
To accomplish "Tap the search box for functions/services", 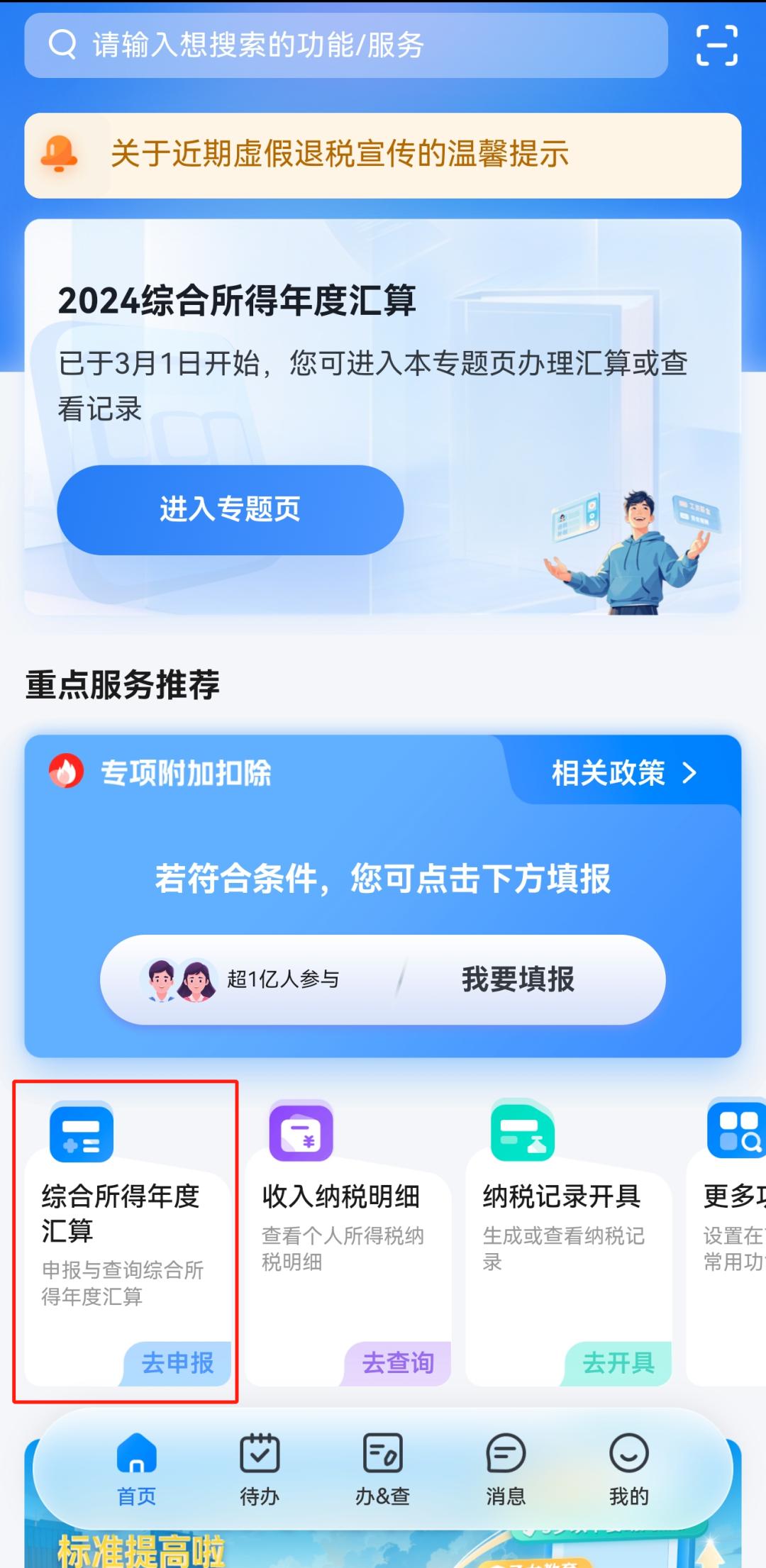I will (x=345, y=45).
